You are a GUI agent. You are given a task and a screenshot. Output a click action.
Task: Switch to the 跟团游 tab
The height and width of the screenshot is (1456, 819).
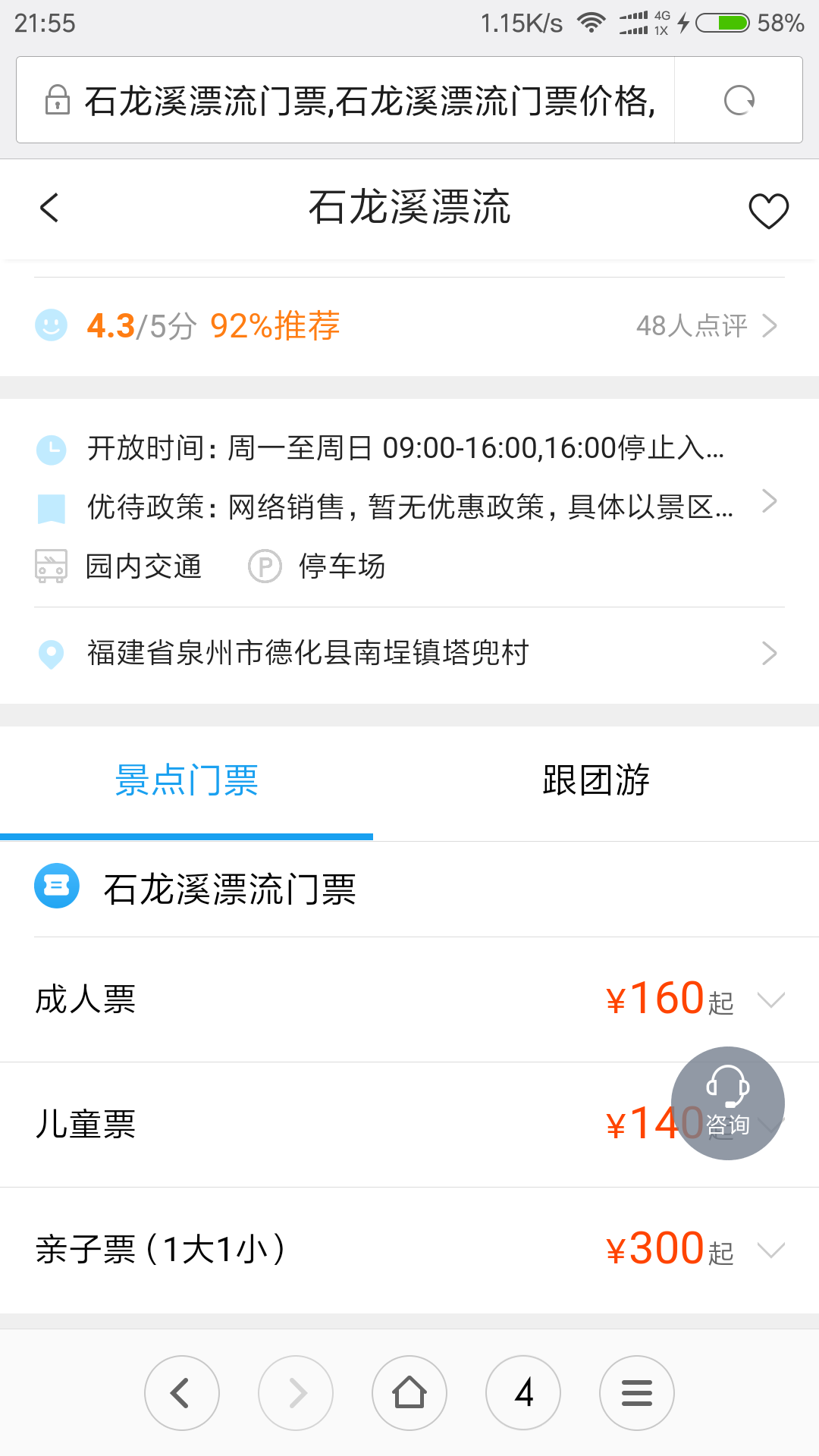tap(596, 781)
